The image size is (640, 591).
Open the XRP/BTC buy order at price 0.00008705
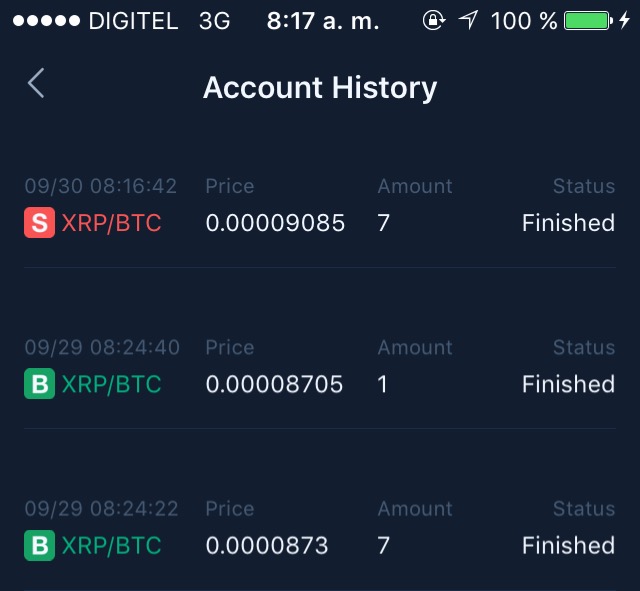click(320, 368)
